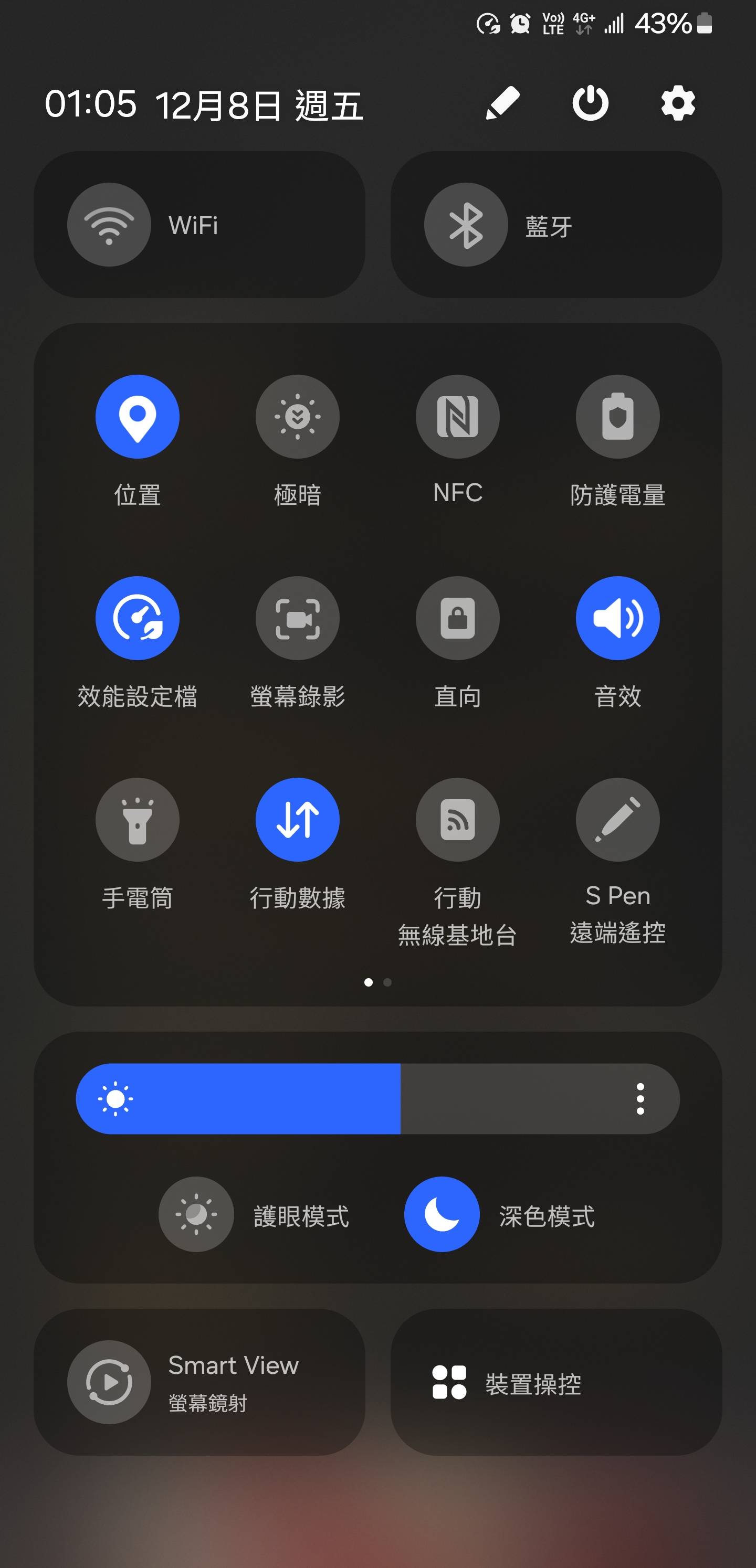The image size is (756, 1568).
Task: Enable Eye comfort shield (護眼模式)
Action: [x=196, y=1214]
